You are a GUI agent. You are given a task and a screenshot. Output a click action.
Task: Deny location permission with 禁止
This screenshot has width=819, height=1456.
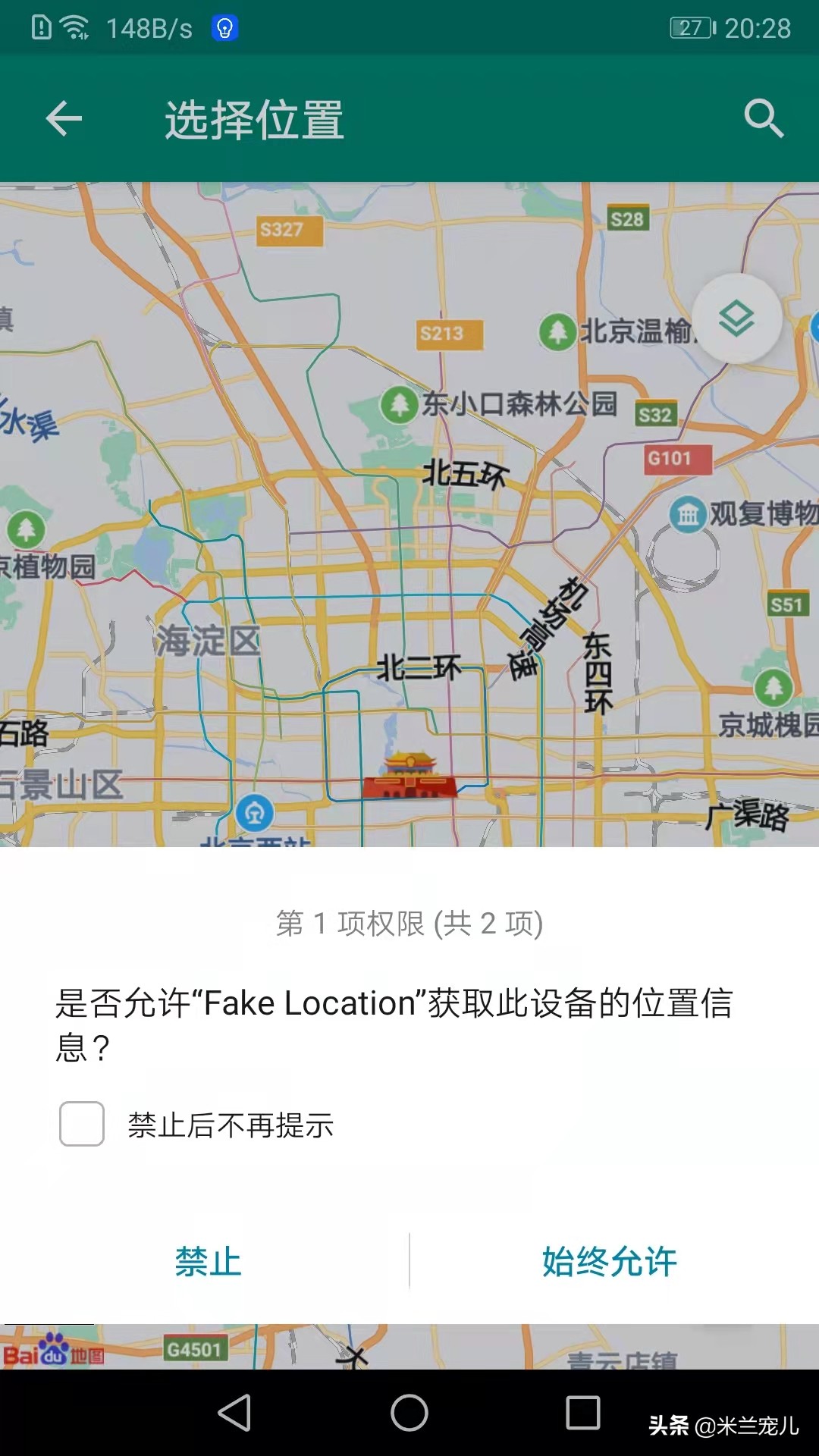tap(208, 1262)
